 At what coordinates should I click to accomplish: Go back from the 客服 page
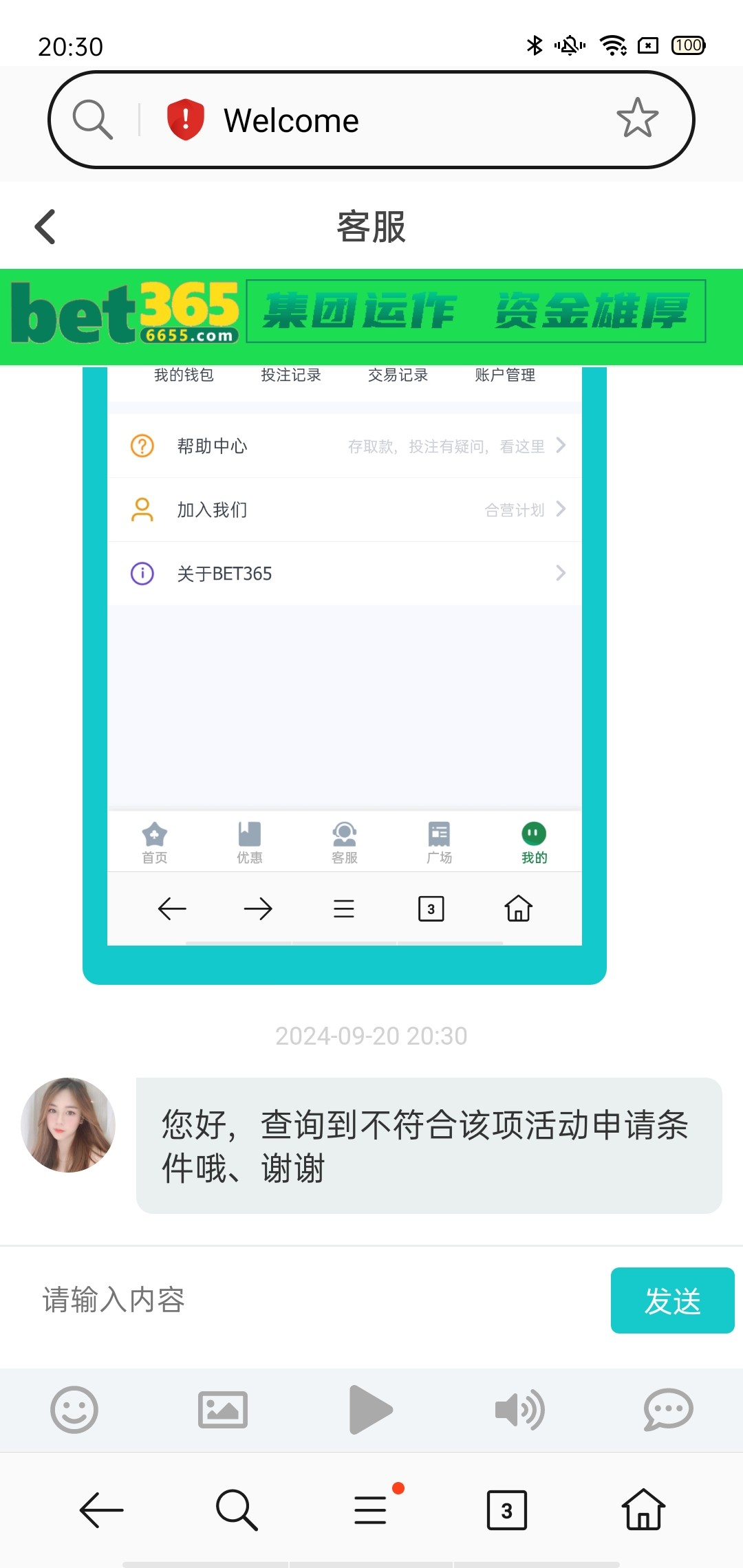[x=45, y=227]
